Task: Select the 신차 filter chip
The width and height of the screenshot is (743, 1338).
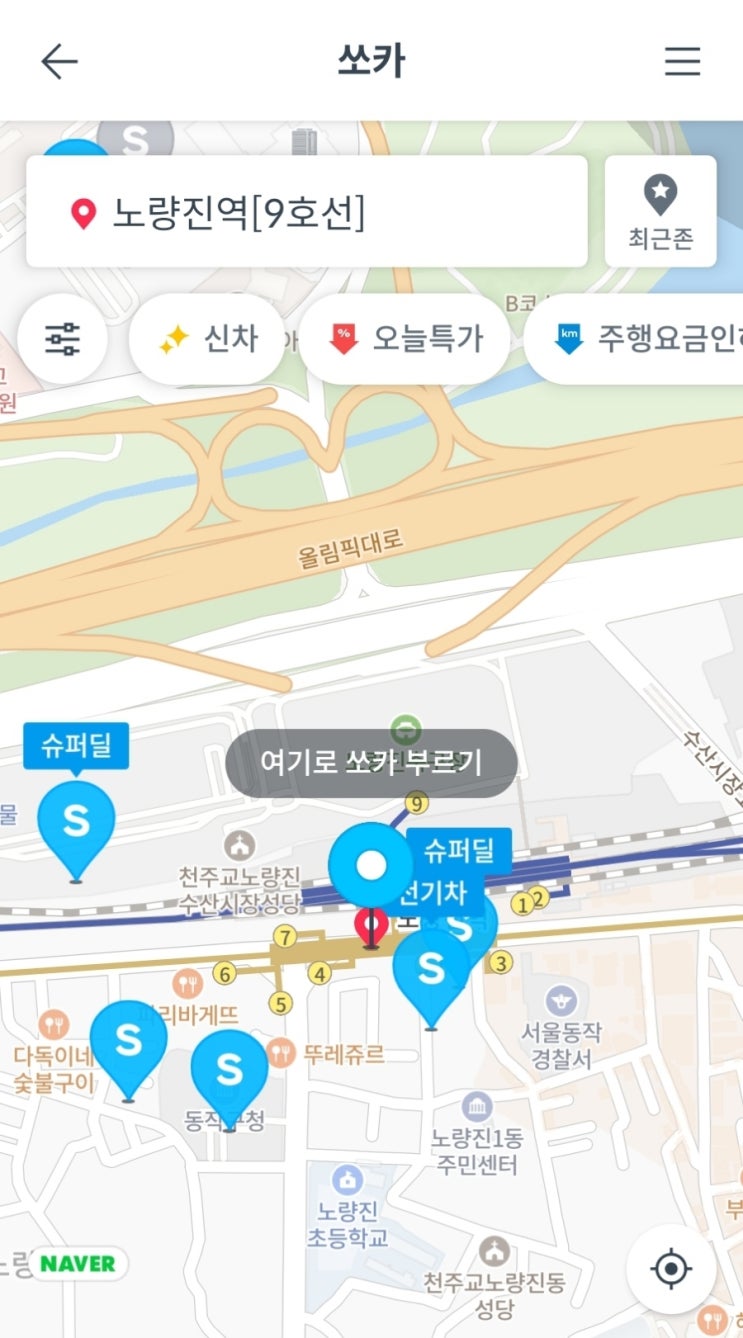Action: [208, 339]
